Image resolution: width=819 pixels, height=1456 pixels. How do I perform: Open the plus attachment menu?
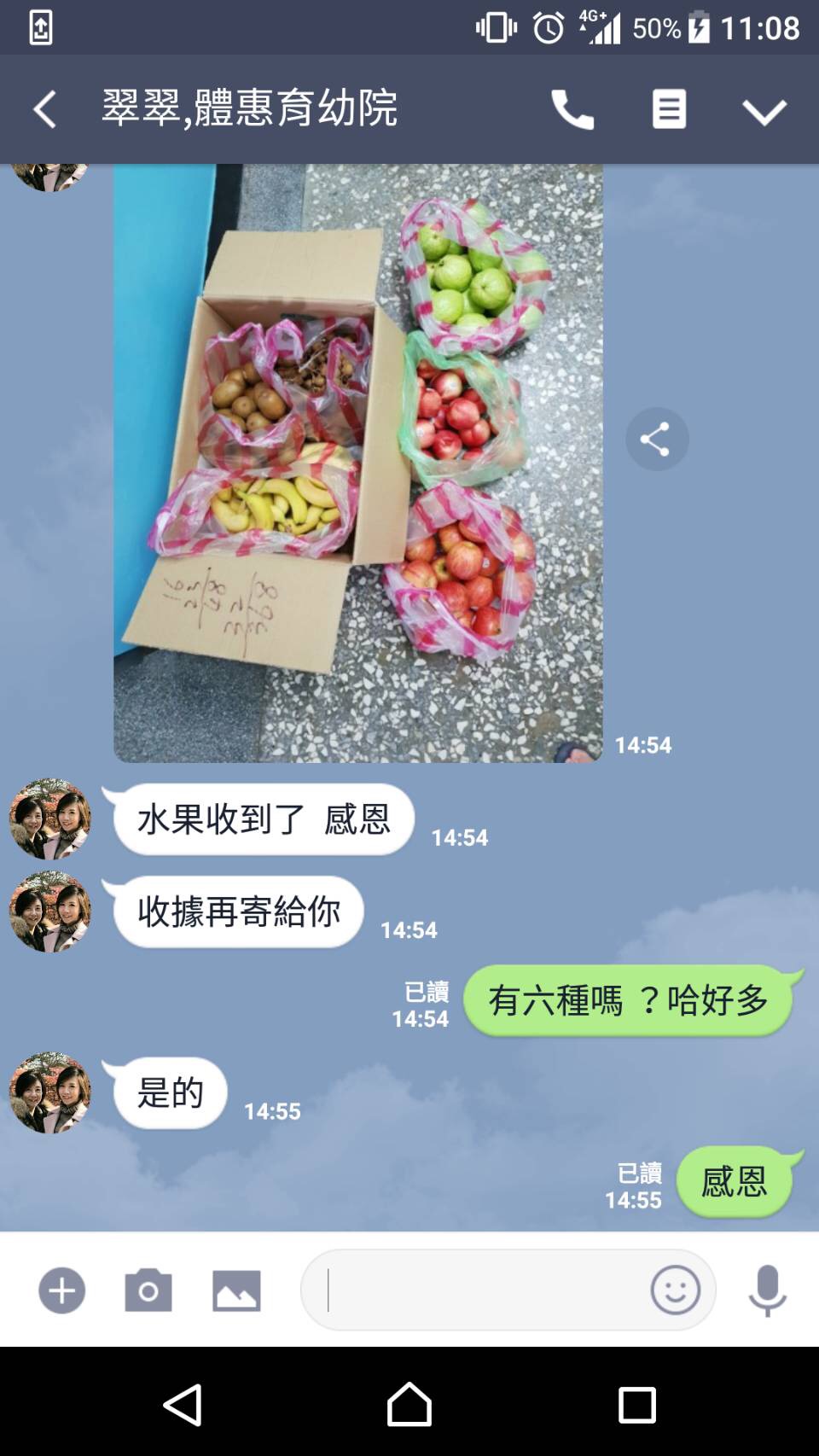(x=62, y=1290)
